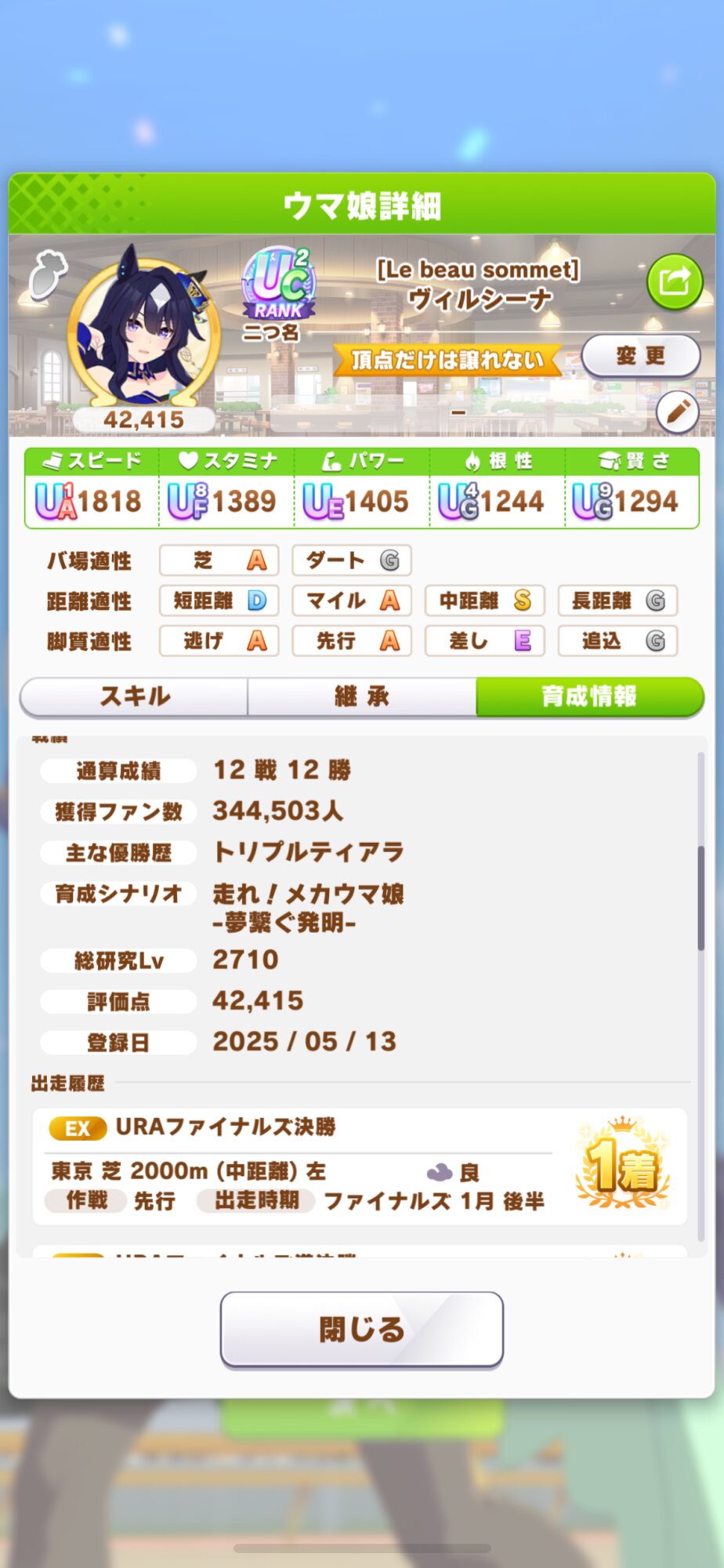
Task: Switch to the スキル tab
Action: (x=134, y=696)
